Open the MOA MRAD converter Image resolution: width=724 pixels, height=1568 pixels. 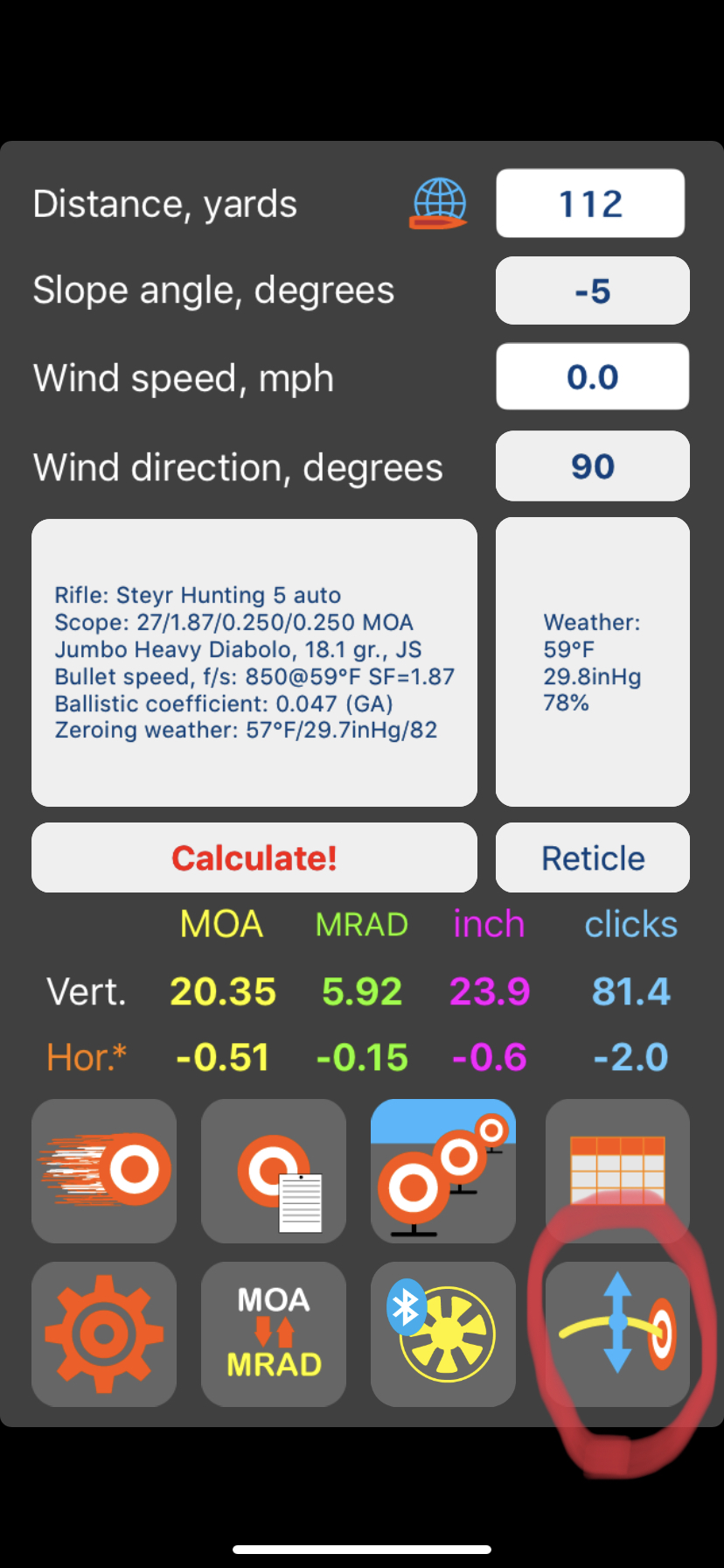pyautogui.click(x=274, y=1333)
